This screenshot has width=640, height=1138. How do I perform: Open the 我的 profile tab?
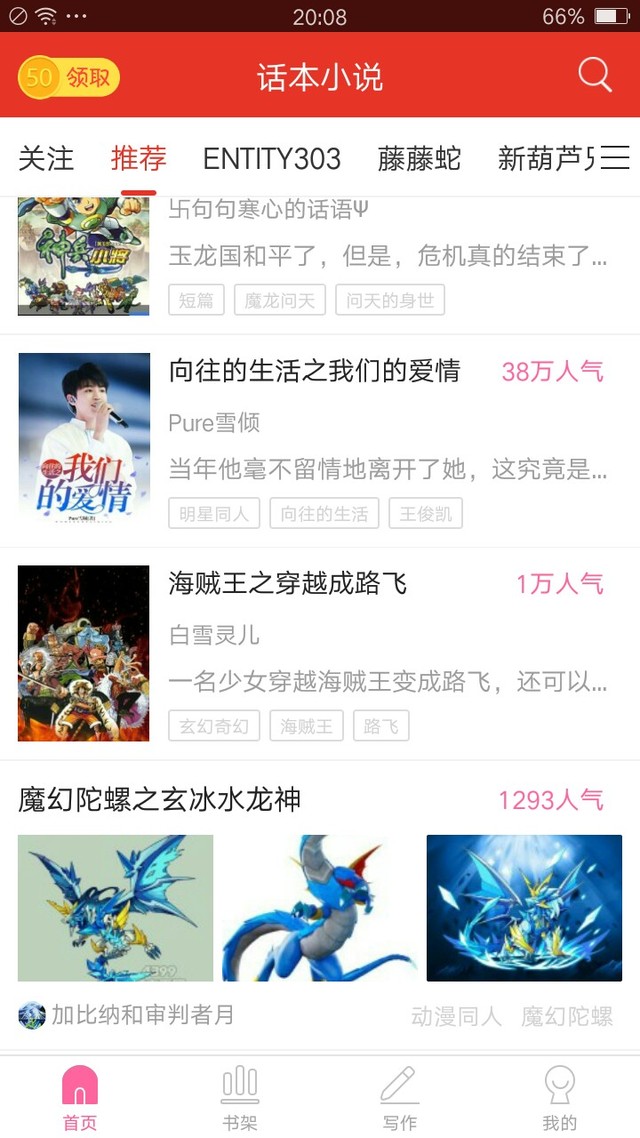click(559, 1097)
